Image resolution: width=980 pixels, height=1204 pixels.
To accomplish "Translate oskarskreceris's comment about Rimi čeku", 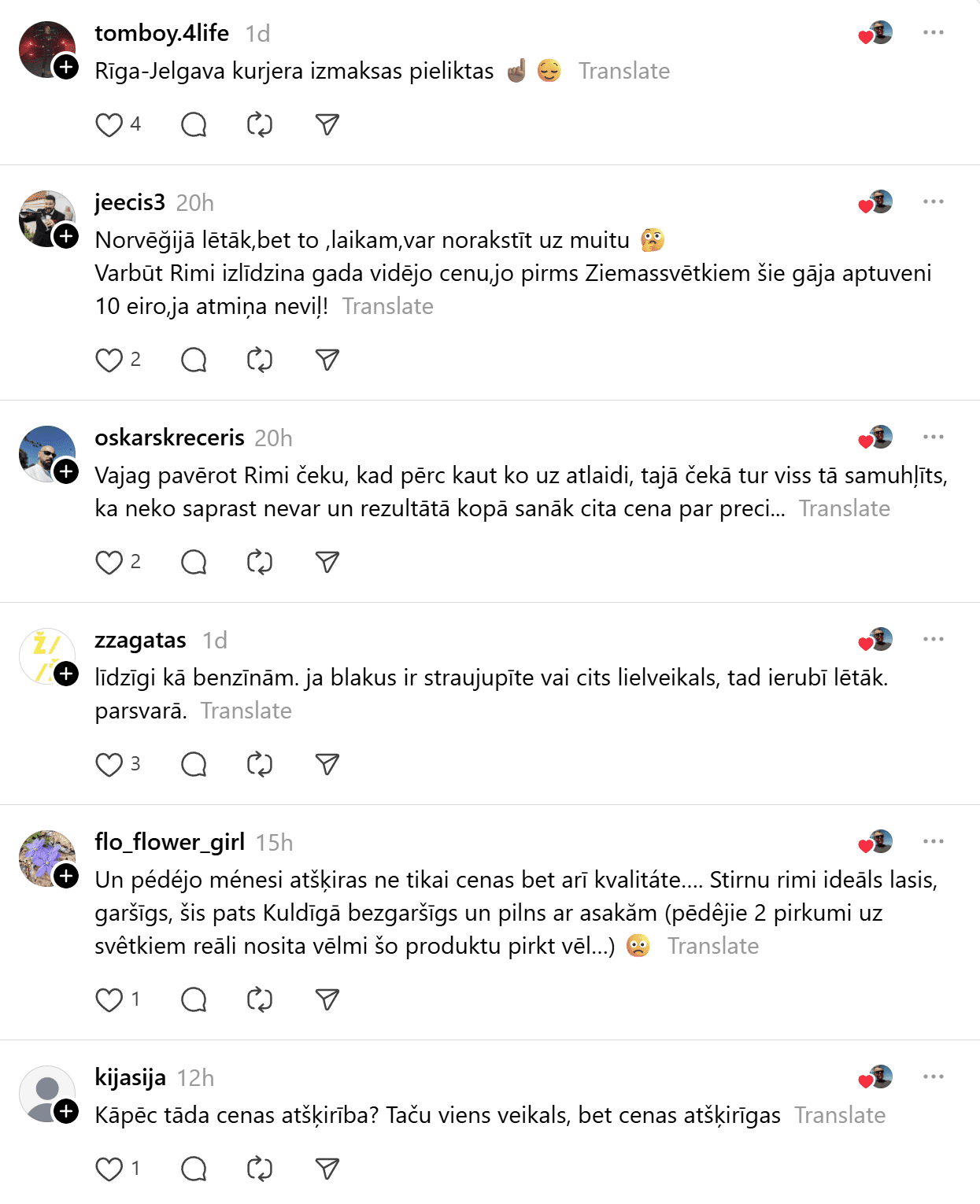I will coord(844,508).
